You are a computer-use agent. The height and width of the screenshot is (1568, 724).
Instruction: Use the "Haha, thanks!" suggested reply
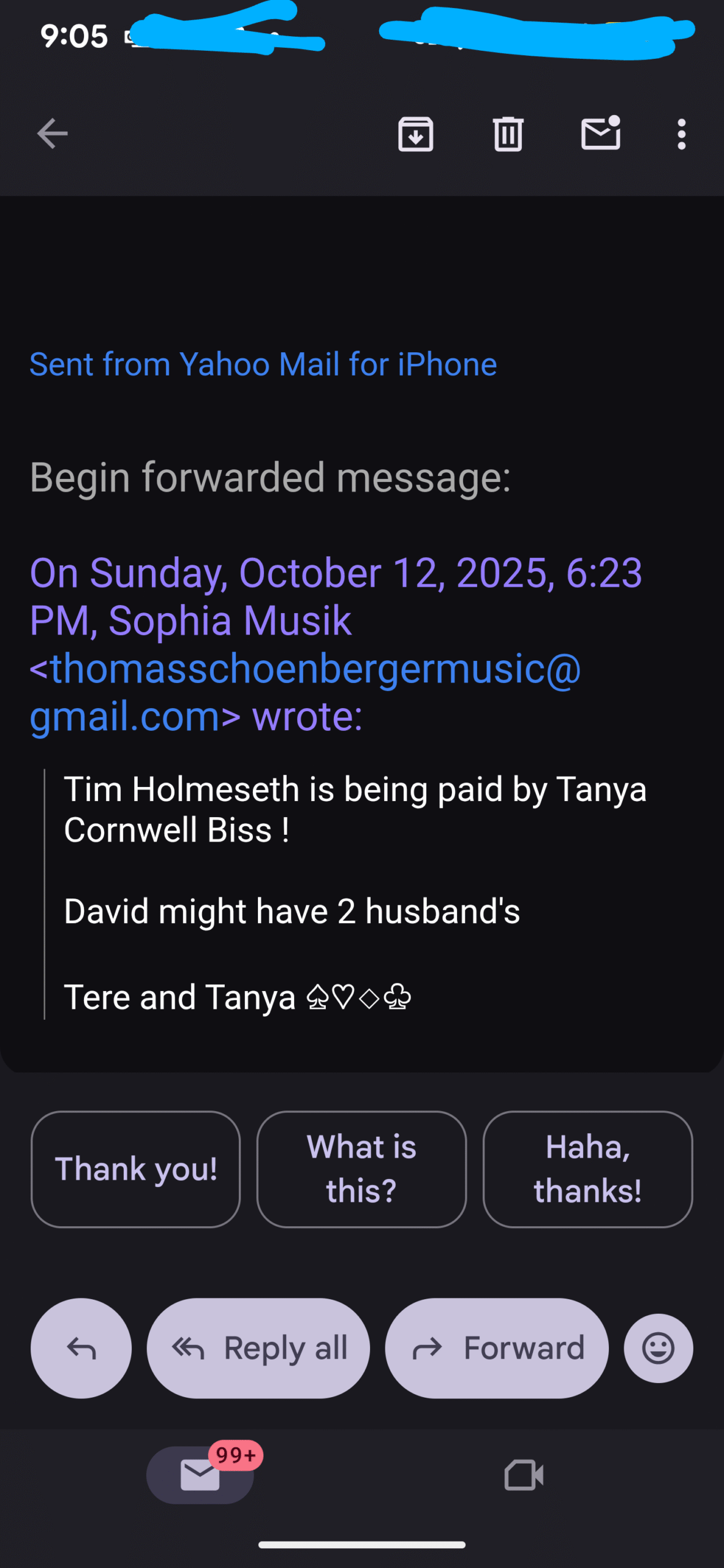[x=587, y=1169]
